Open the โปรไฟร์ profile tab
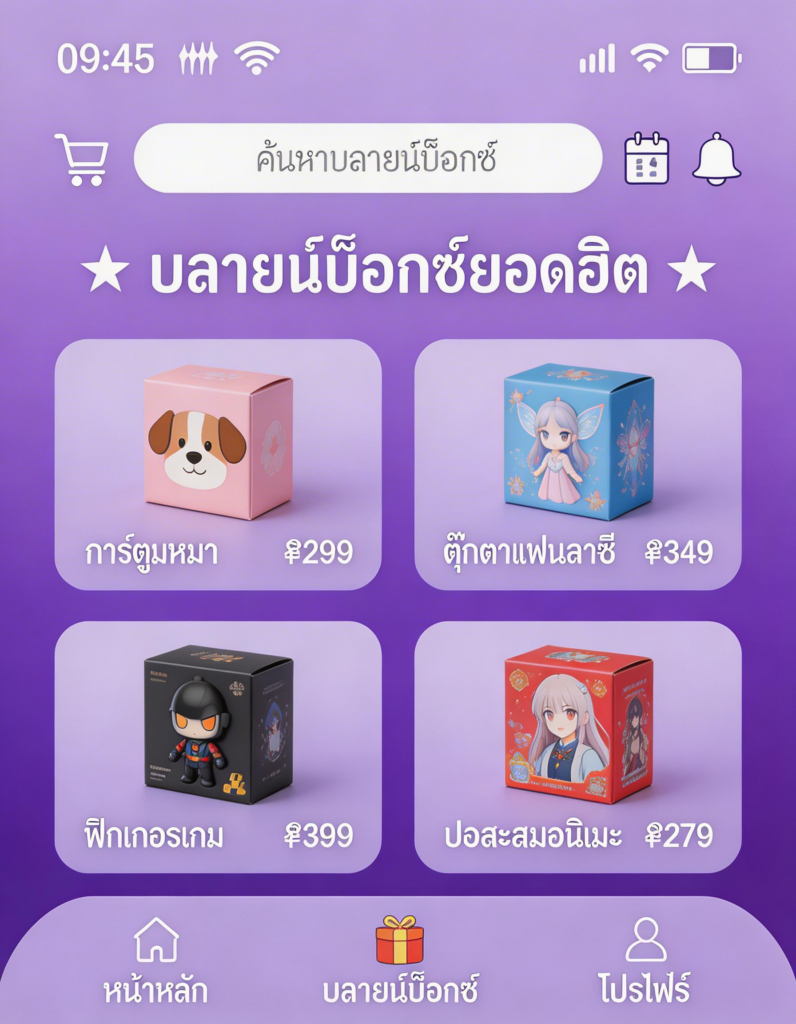The width and height of the screenshot is (796, 1024). coord(645,963)
